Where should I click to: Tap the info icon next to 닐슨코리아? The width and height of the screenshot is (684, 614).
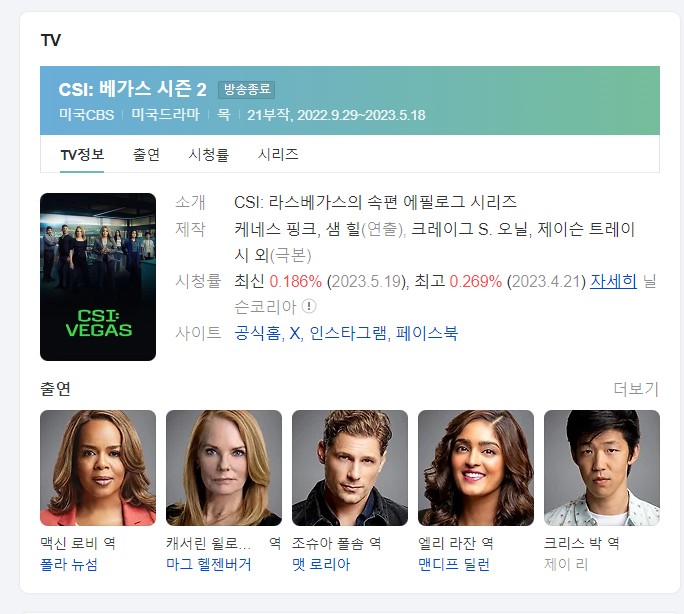(310, 307)
